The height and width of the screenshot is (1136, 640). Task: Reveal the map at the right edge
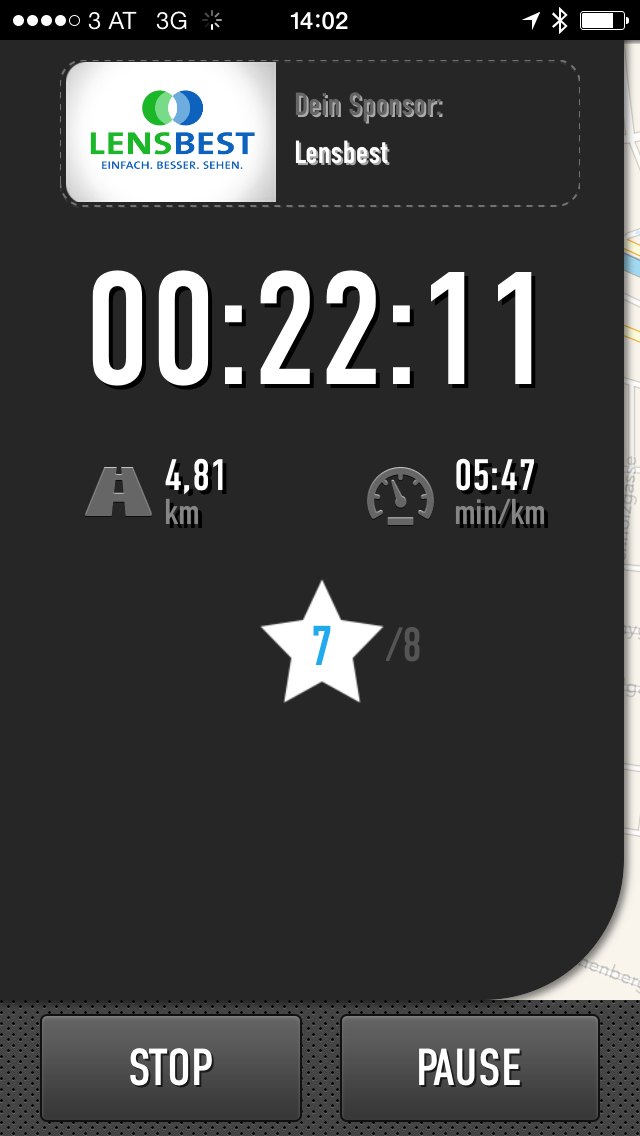point(628,500)
